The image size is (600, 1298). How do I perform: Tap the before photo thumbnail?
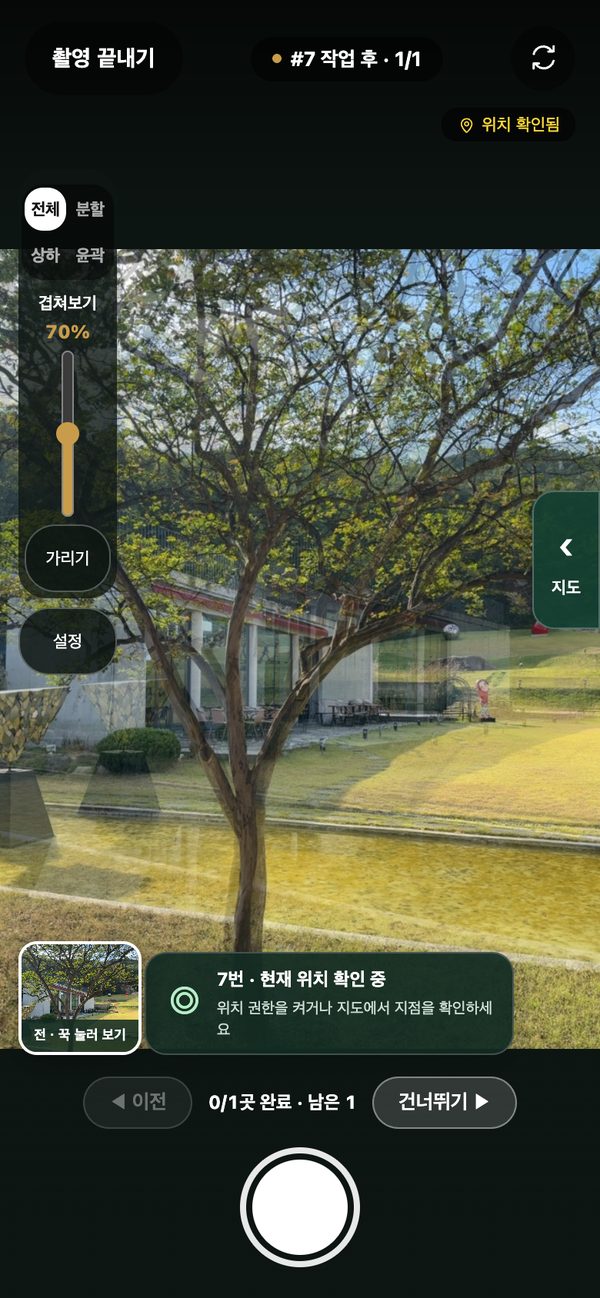[80, 998]
